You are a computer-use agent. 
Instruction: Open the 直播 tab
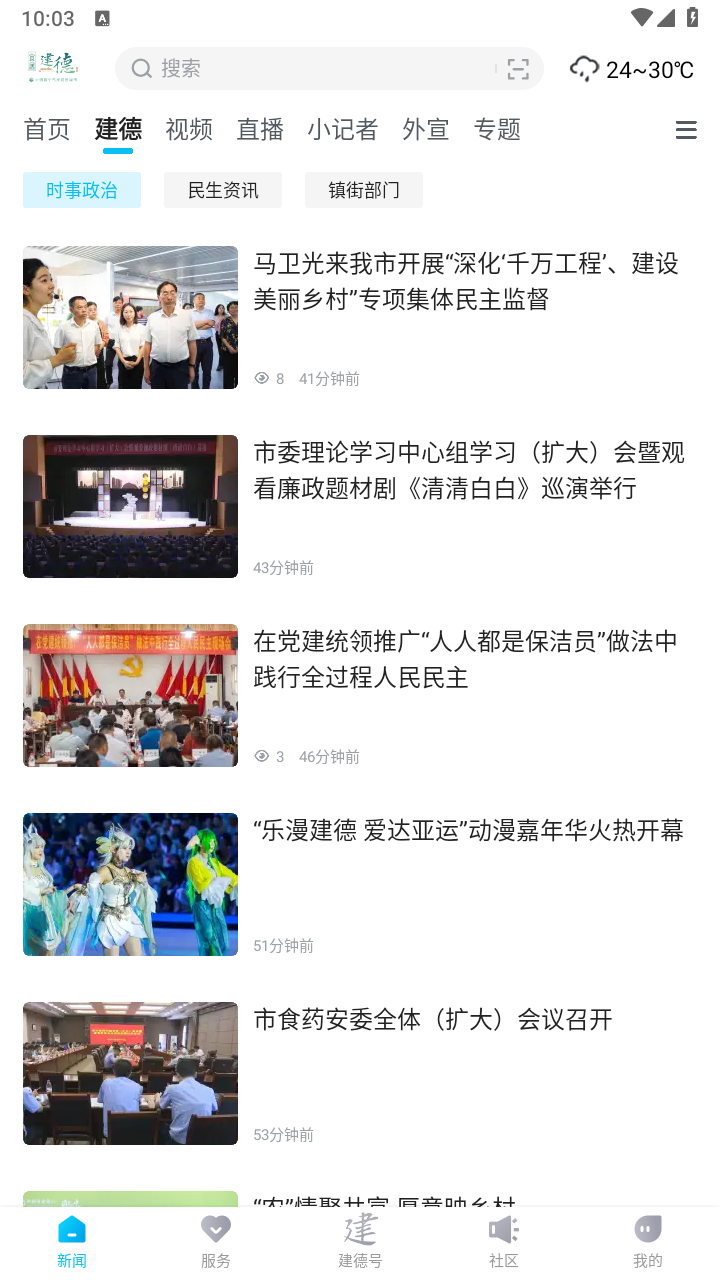tap(259, 129)
